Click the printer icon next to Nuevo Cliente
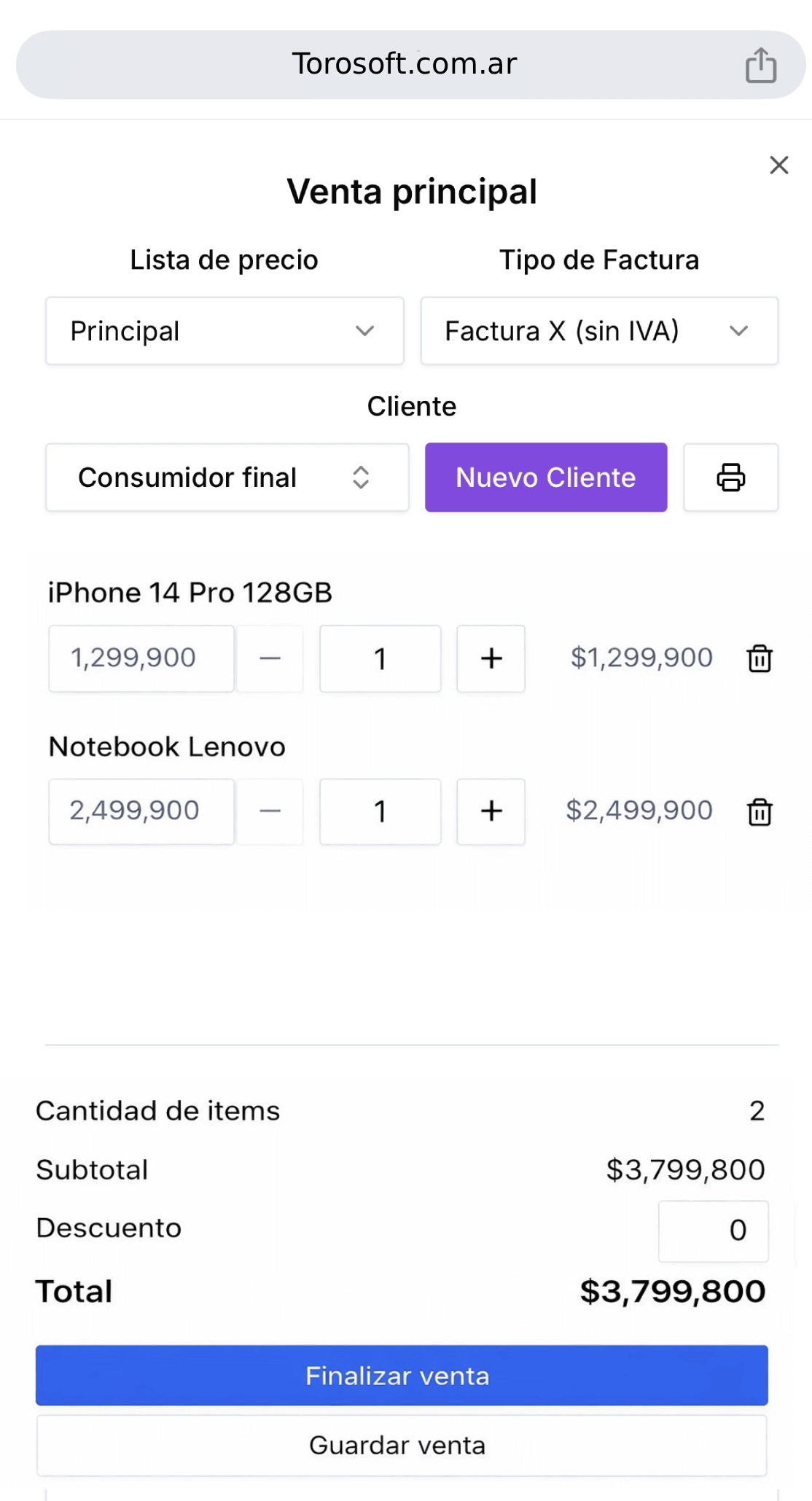The image size is (812, 1501). [x=731, y=477]
